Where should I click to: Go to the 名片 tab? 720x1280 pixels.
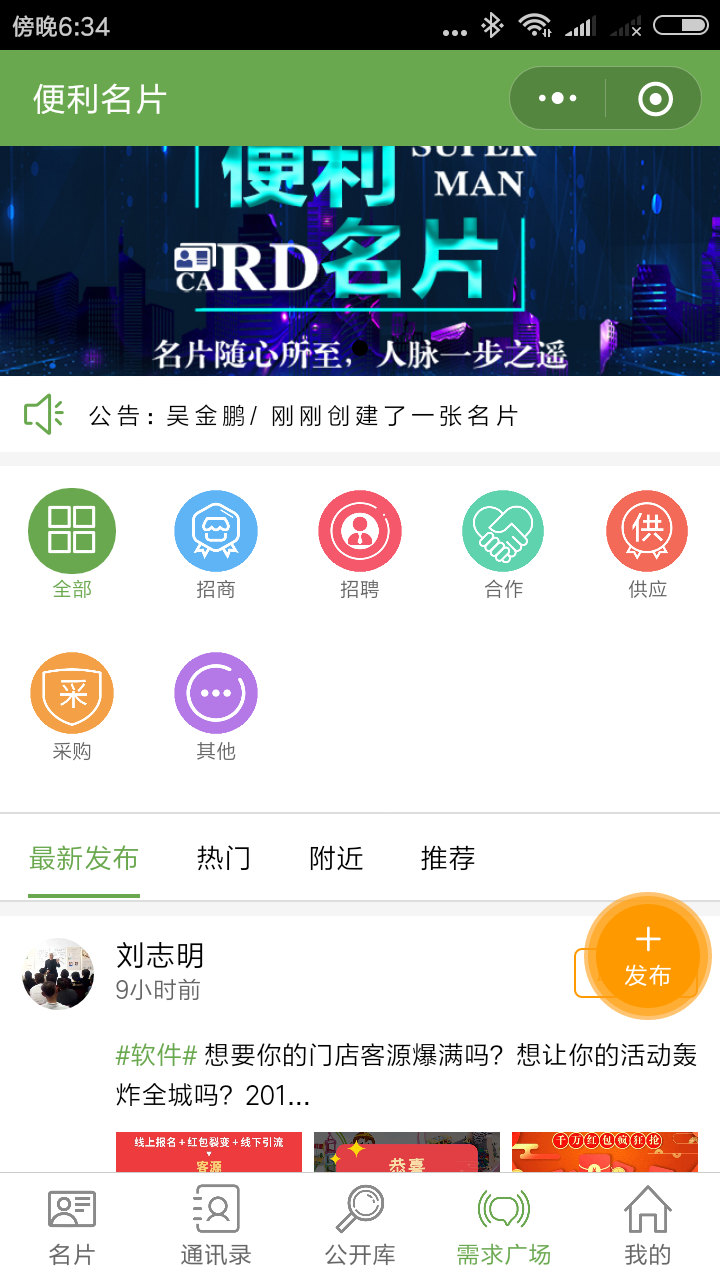point(72,1226)
